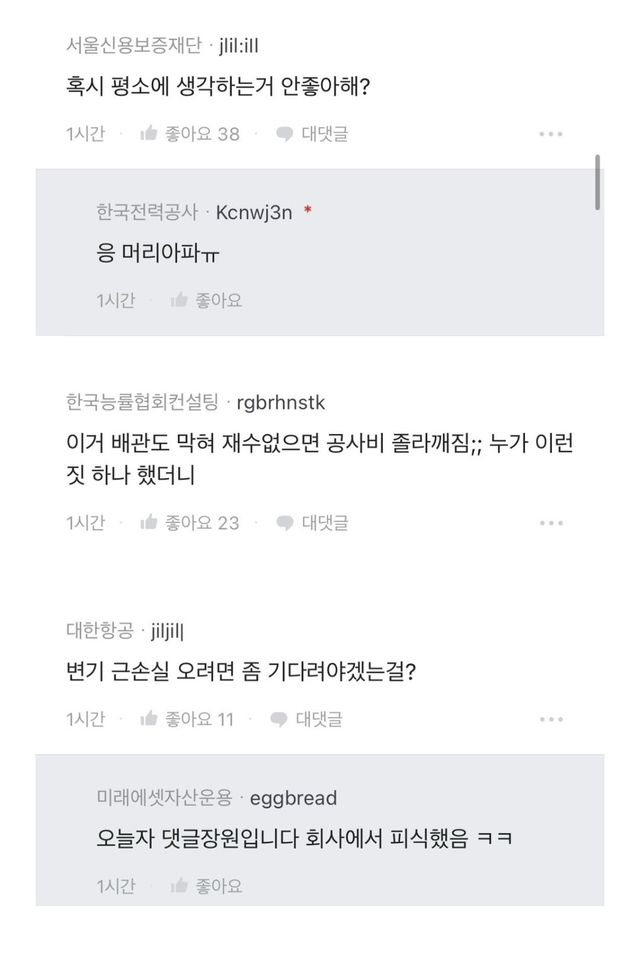This screenshot has height=953, width=640.
Task: Like the jlil:ill comment with 38 likes
Action: click(x=189, y=134)
